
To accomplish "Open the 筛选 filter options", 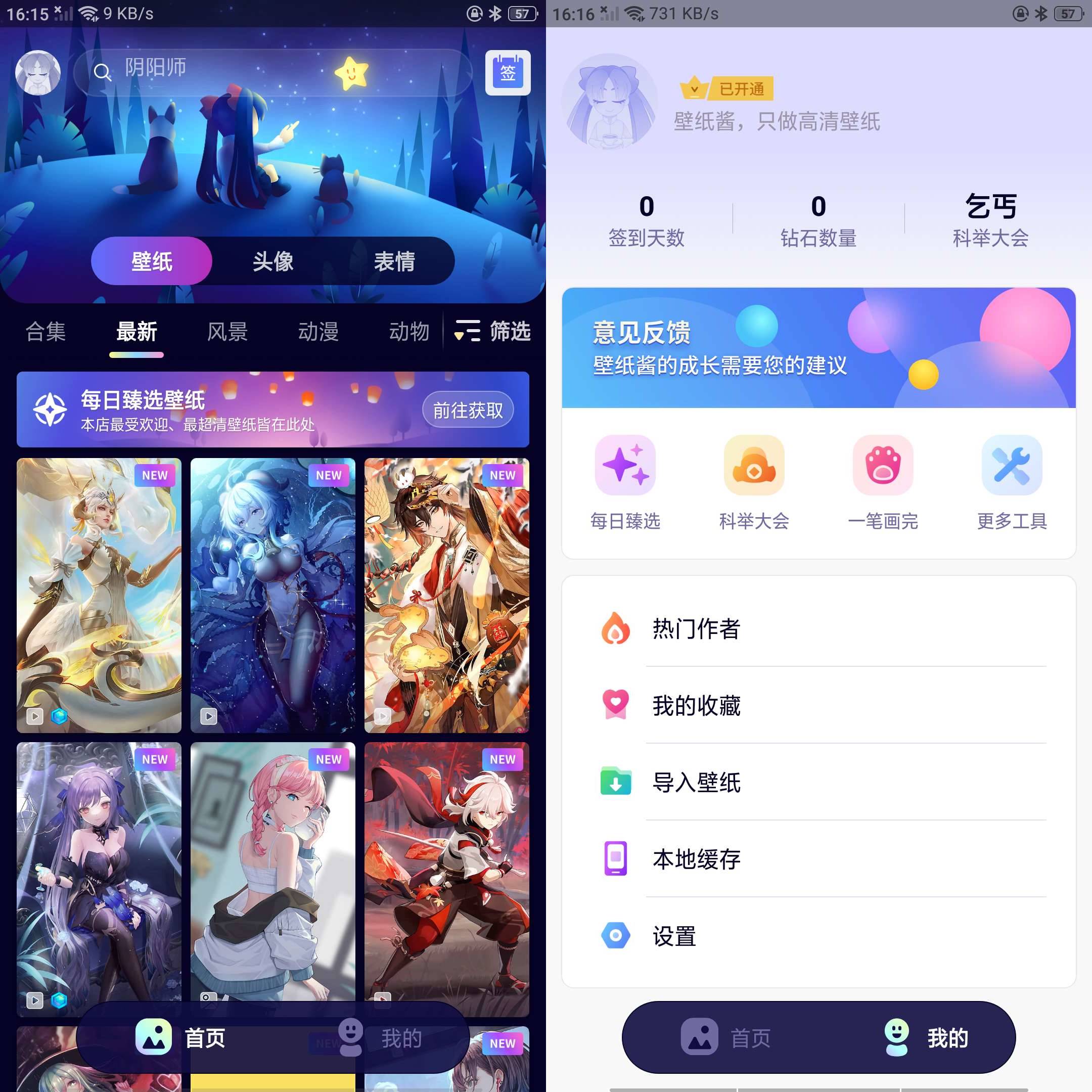I will tap(492, 331).
